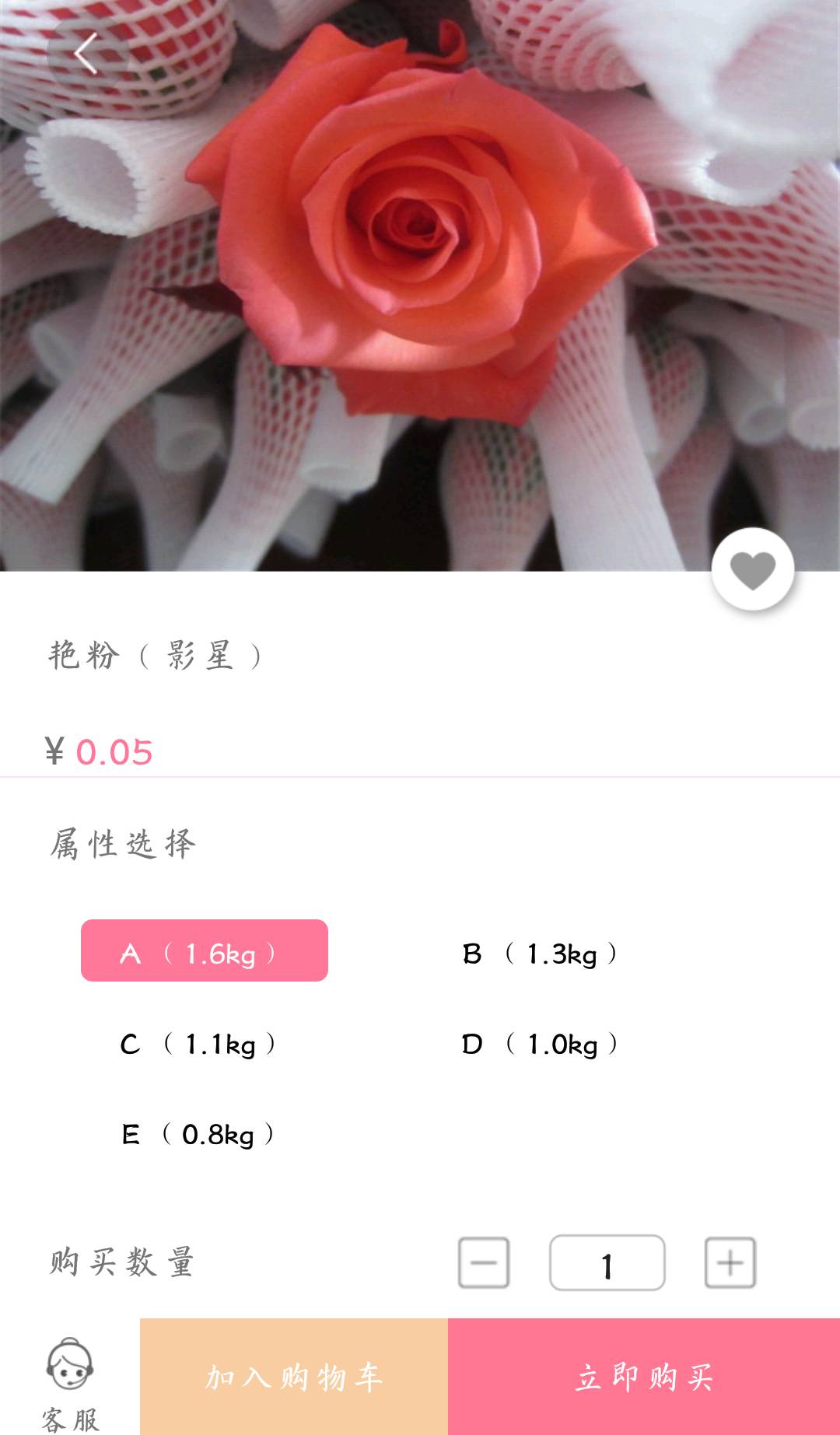Tap 立即购买 to buy now
Image resolution: width=840 pixels, height=1435 pixels.
[644, 1377]
